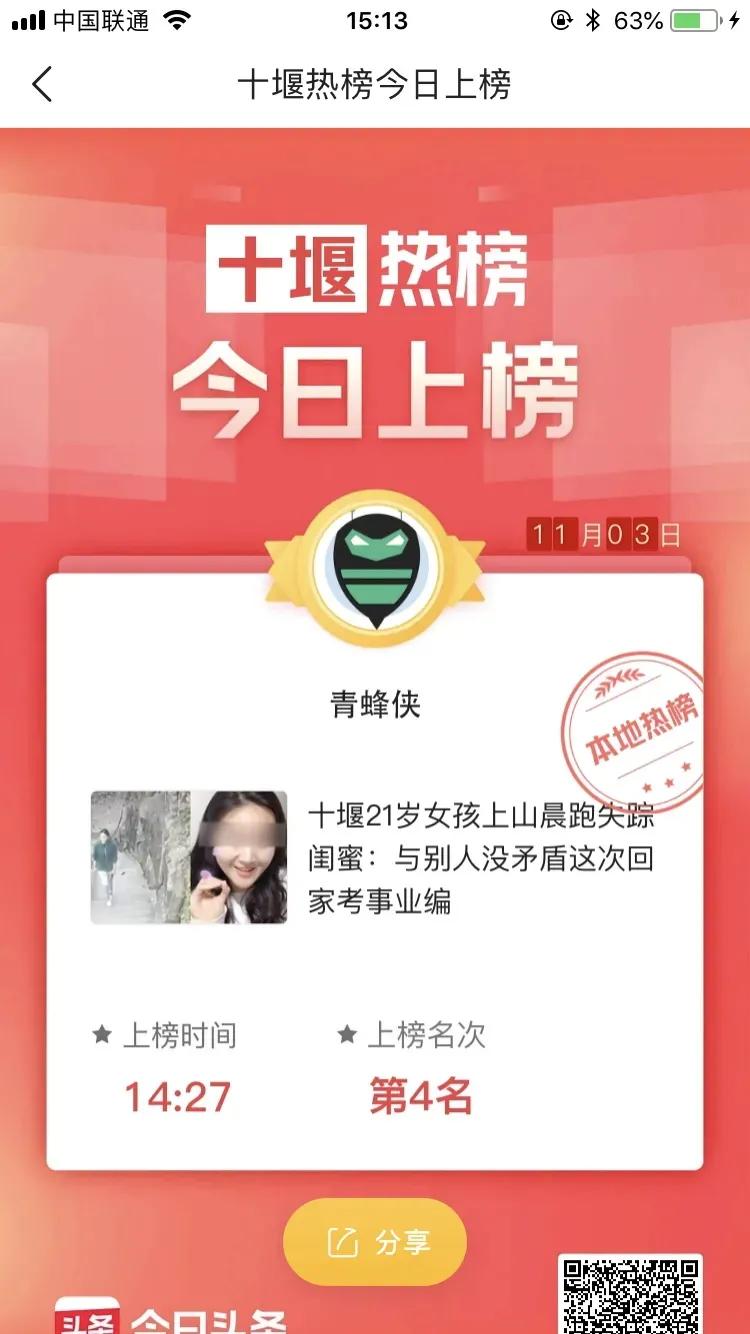Open the article about 十堰21岁女孩失踪

[x=480, y=858]
